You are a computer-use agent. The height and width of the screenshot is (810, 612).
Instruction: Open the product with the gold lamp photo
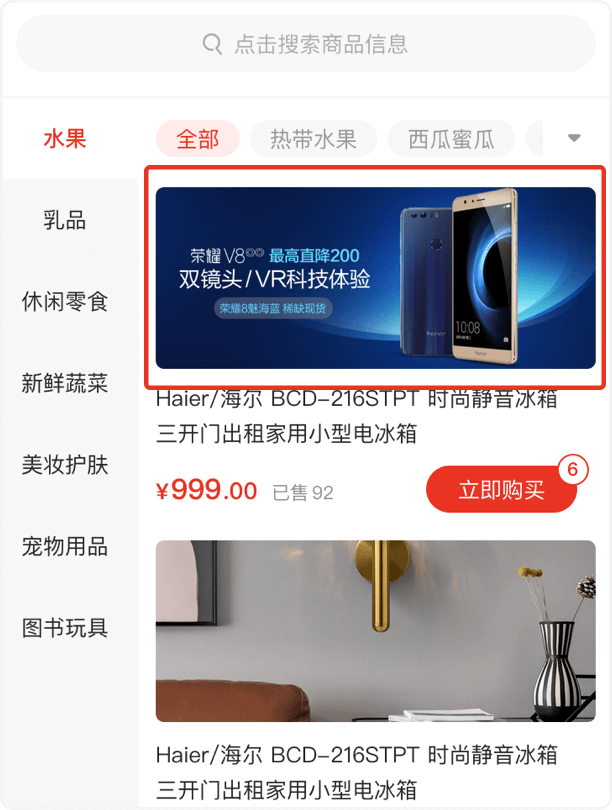coord(375,631)
